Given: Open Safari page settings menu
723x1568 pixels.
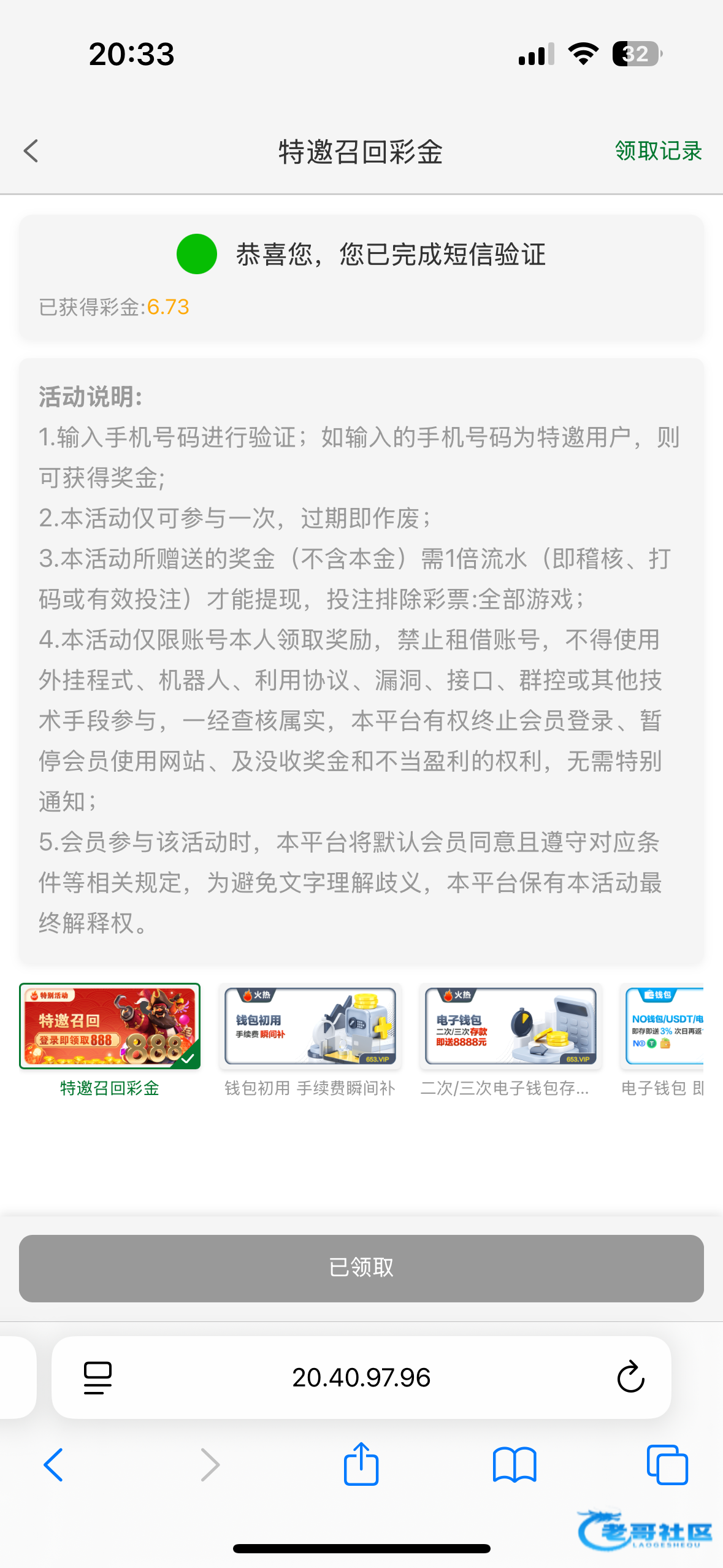Looking at the screenshot, I should tap(98, 1378).
